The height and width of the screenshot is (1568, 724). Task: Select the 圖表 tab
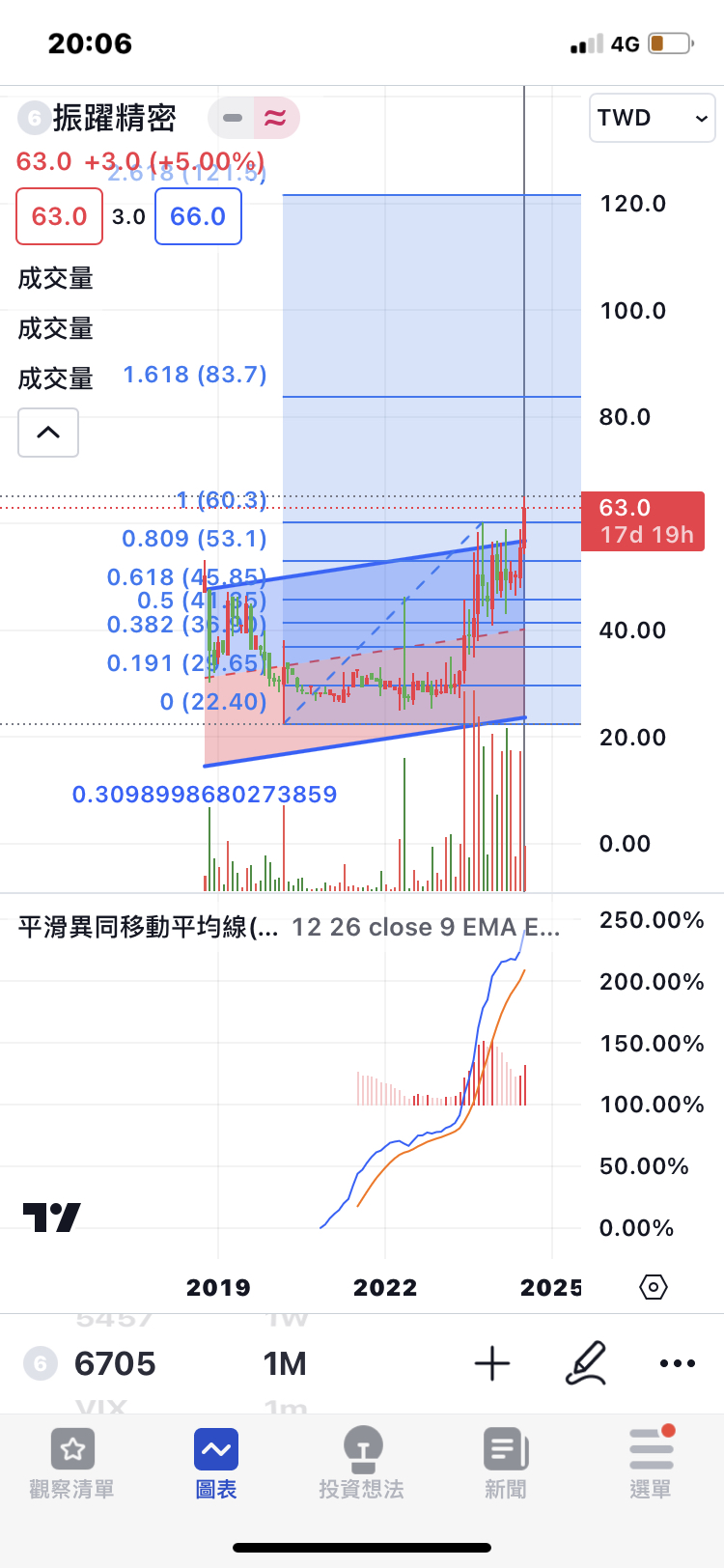(x=216, y=1463)
